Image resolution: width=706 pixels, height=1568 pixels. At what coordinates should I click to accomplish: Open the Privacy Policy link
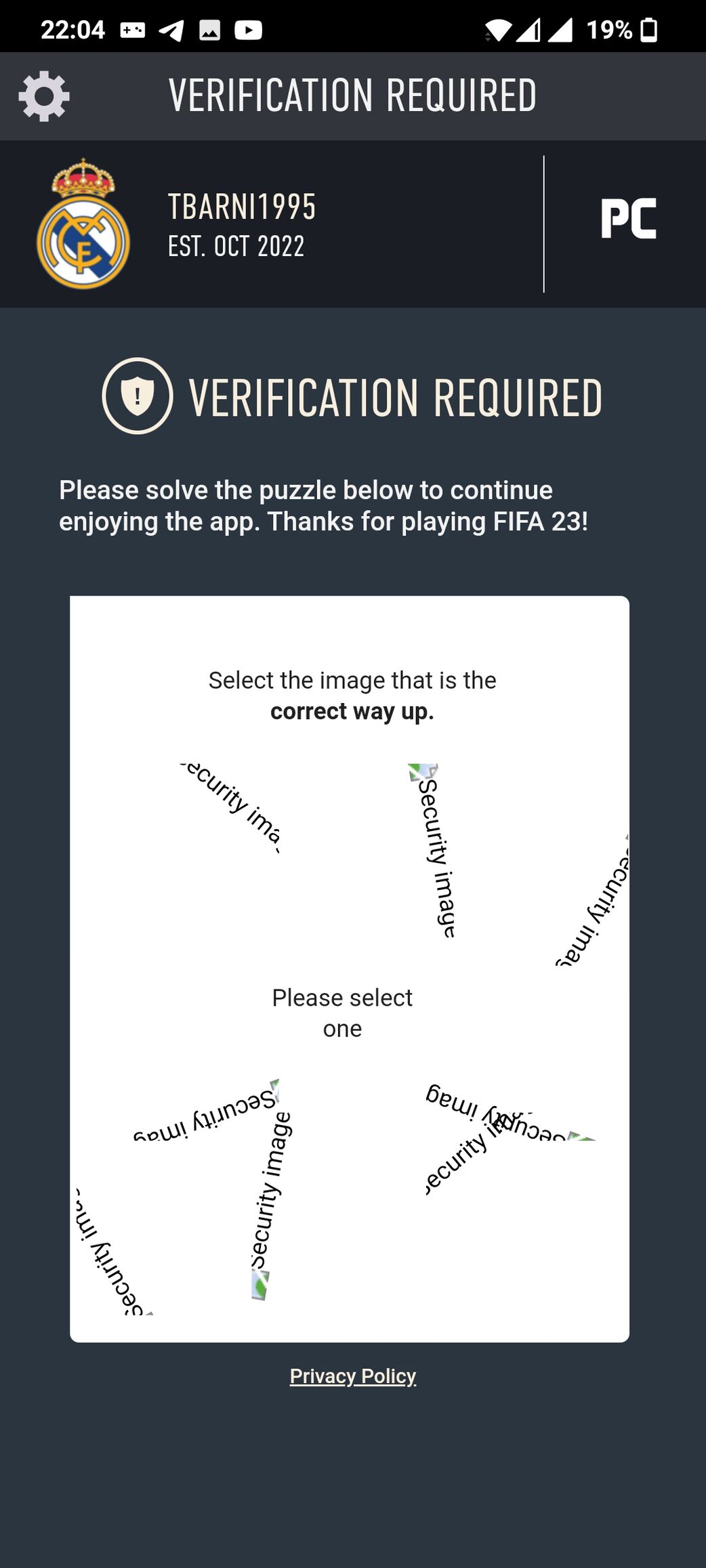pyautogui.click(x=352, y=1376)
